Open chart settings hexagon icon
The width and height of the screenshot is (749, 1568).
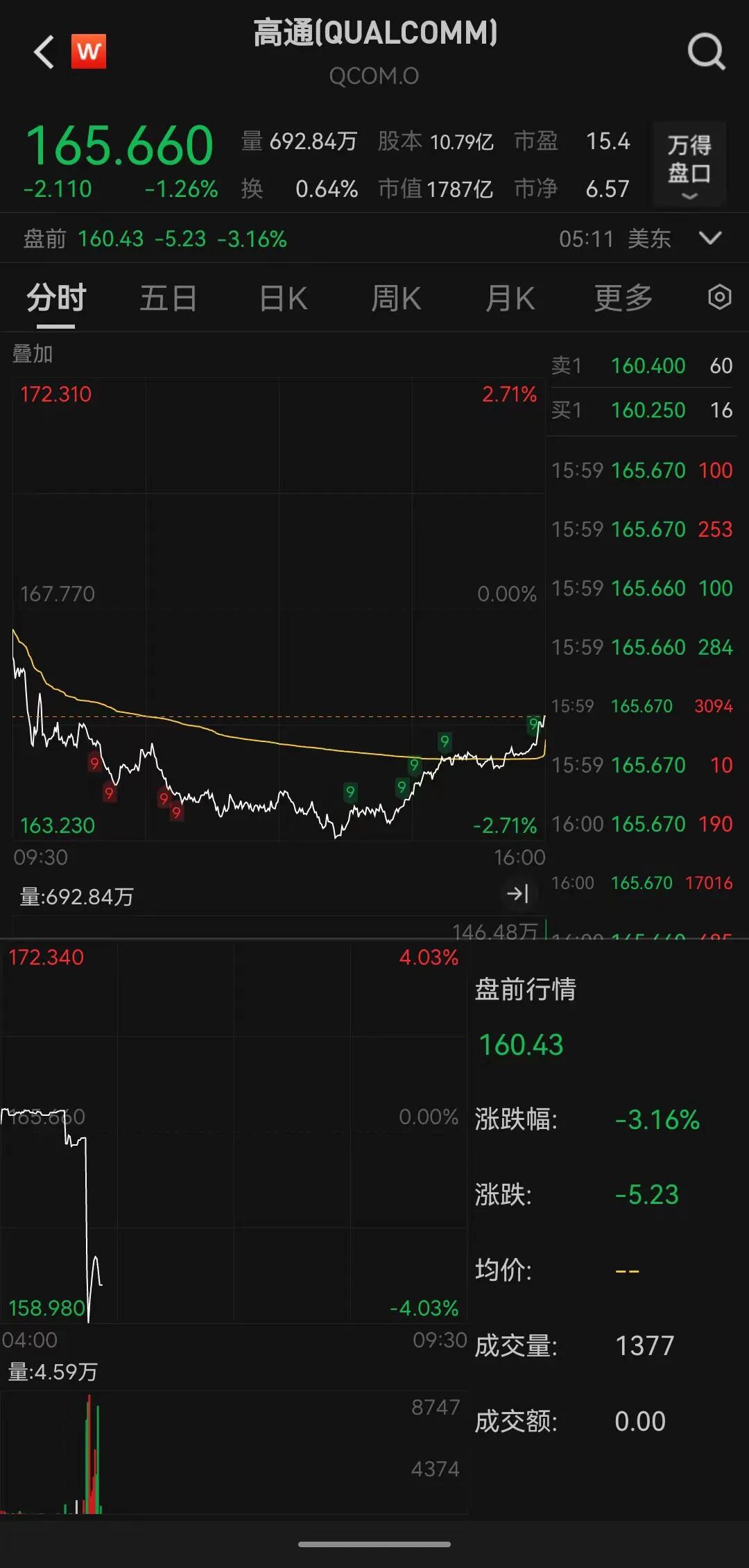[x=719, y=298]
